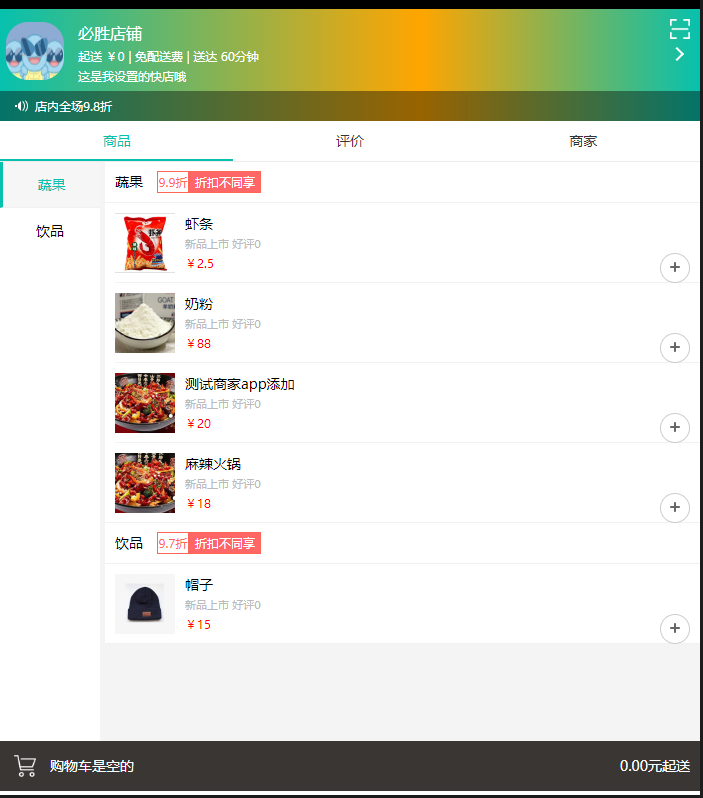703x798 pixels.
Task: Add 奶粉 to the cart
Action: 675,348
